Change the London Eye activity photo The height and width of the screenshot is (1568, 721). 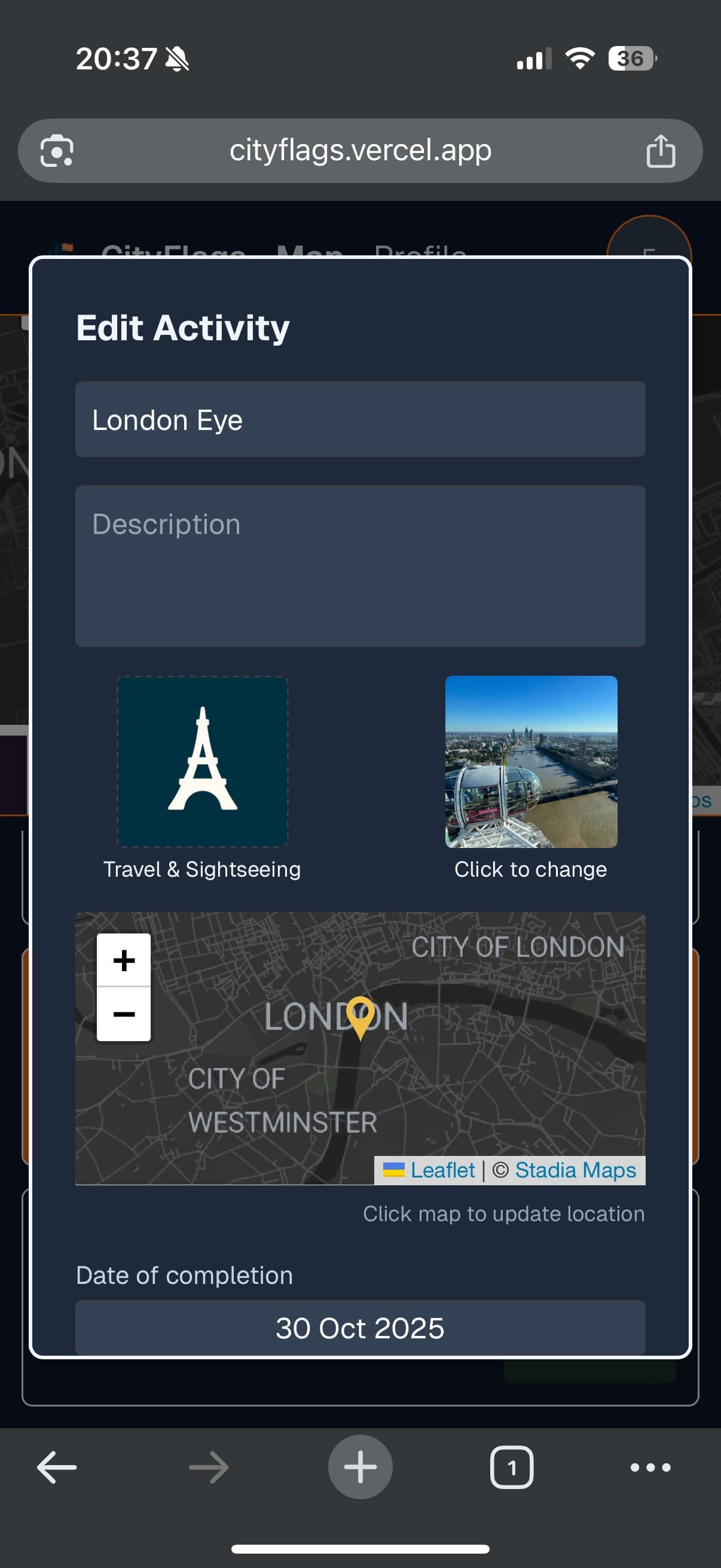531,761
